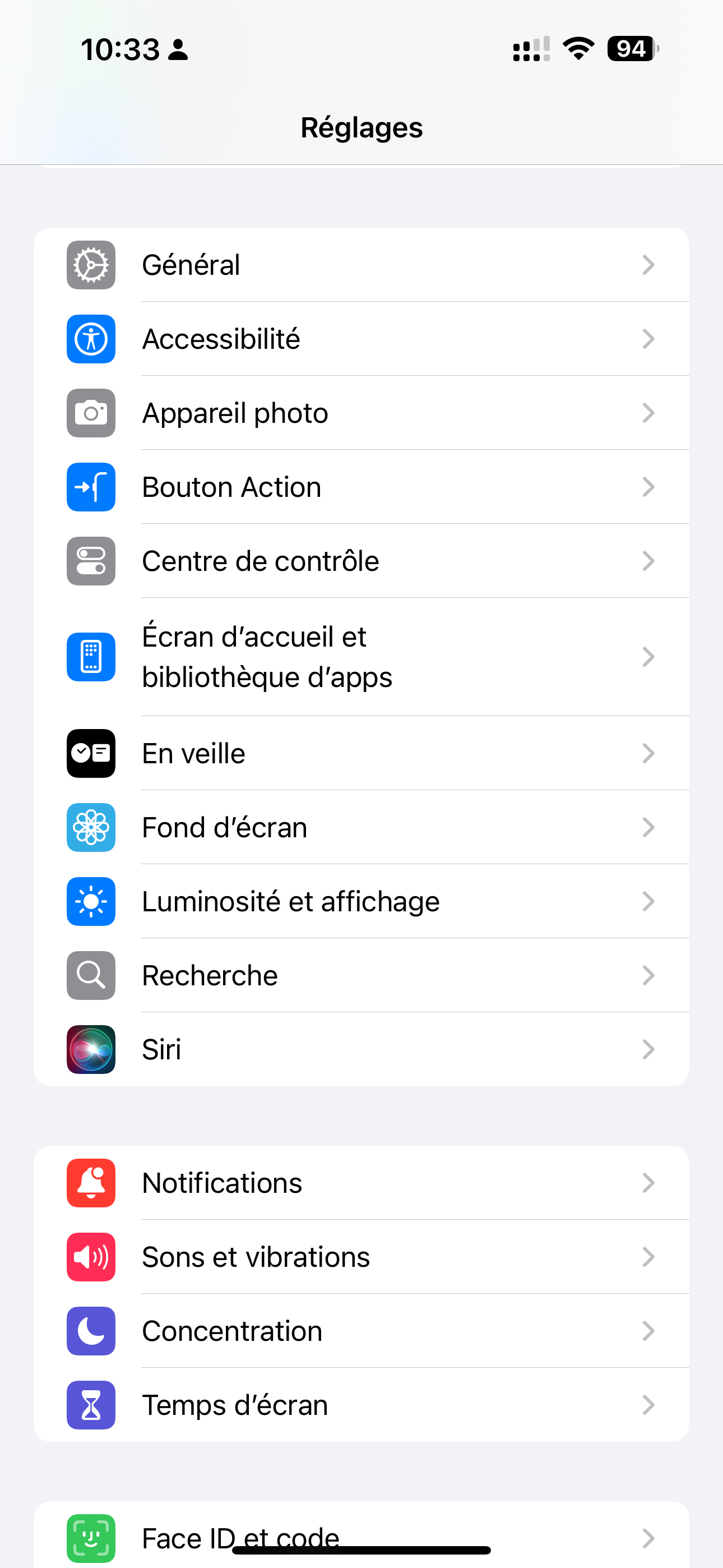Open Appareil photo settings
Screen dimensions: 723x1568
coord(361,413)
